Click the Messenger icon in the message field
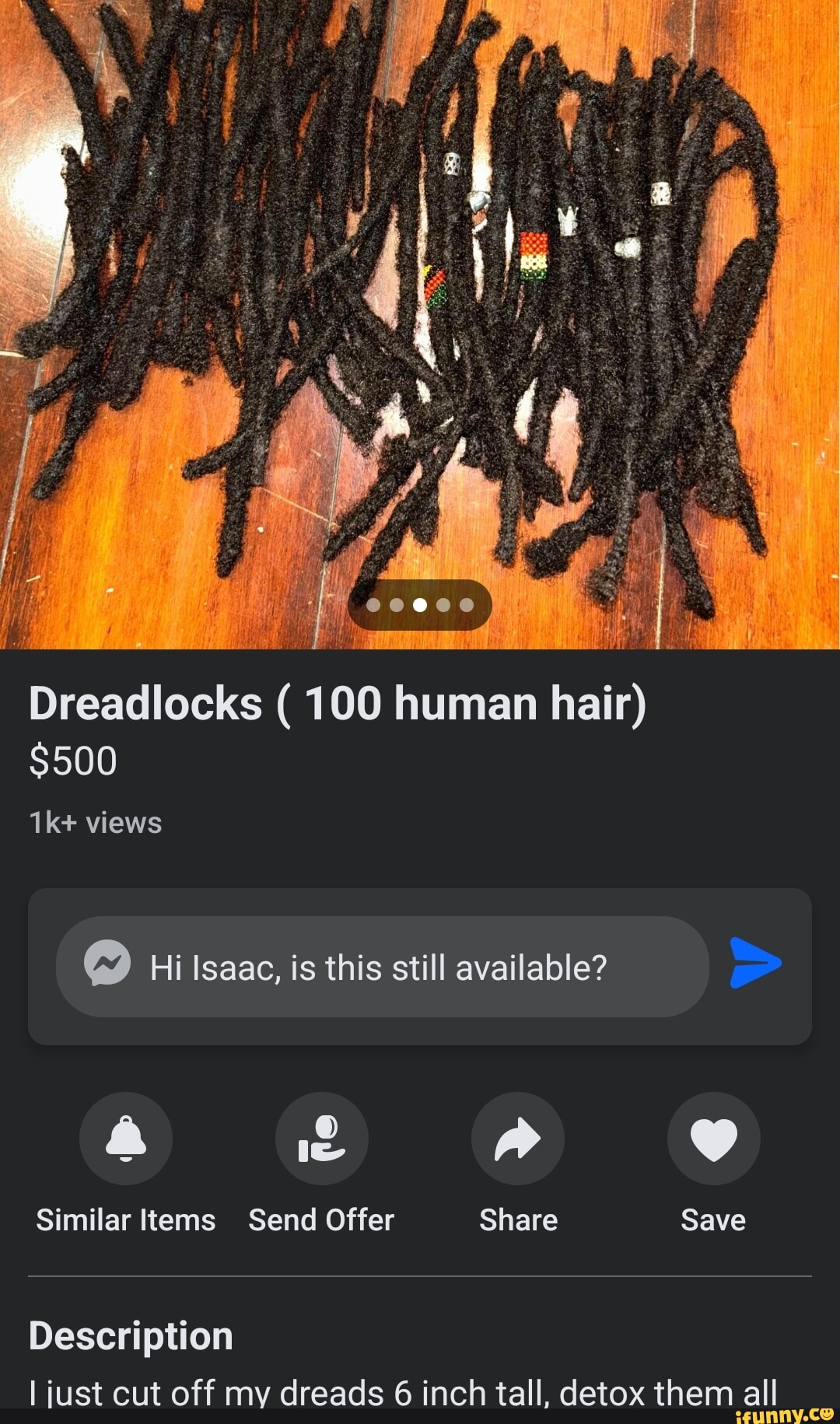This screenshot has width=840, height=1424. [108, 966]
